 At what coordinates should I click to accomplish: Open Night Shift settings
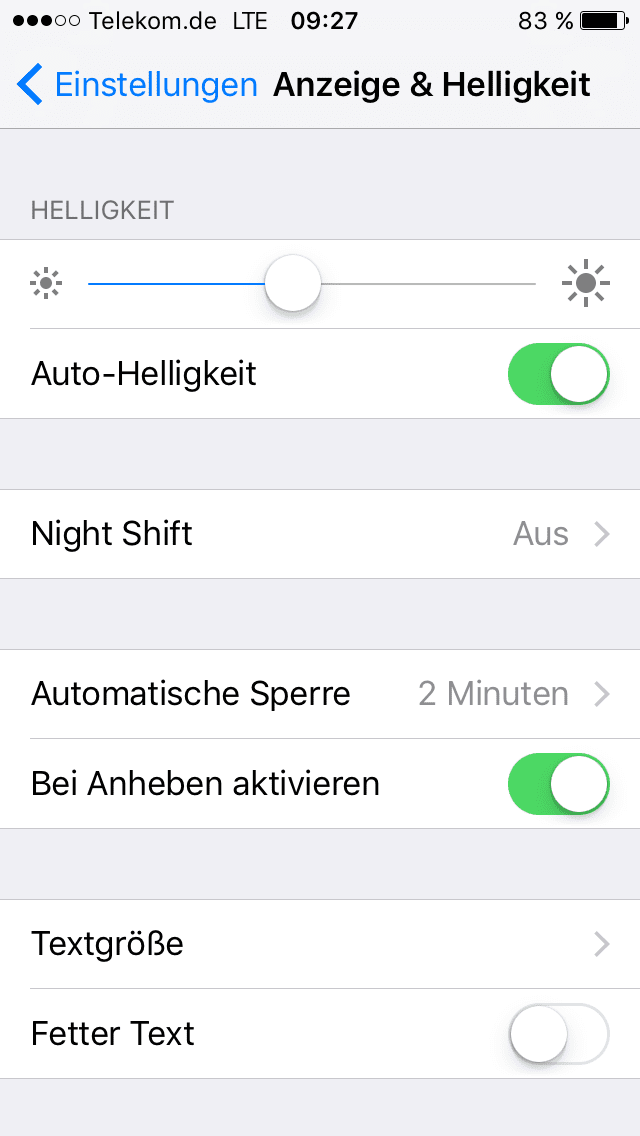tap(320, 534)
